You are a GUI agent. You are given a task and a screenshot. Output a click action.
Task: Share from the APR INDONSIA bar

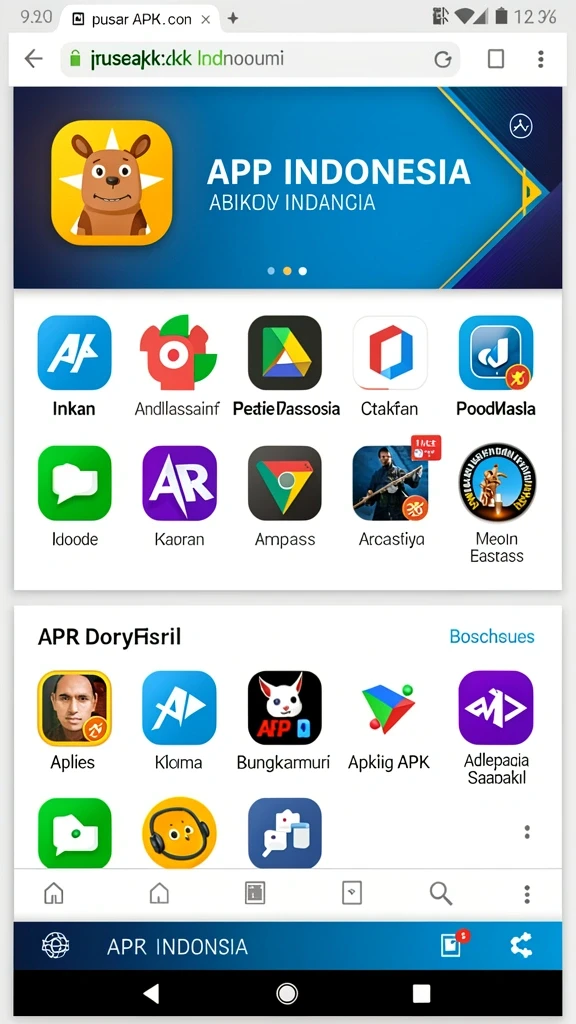point(520,946)
